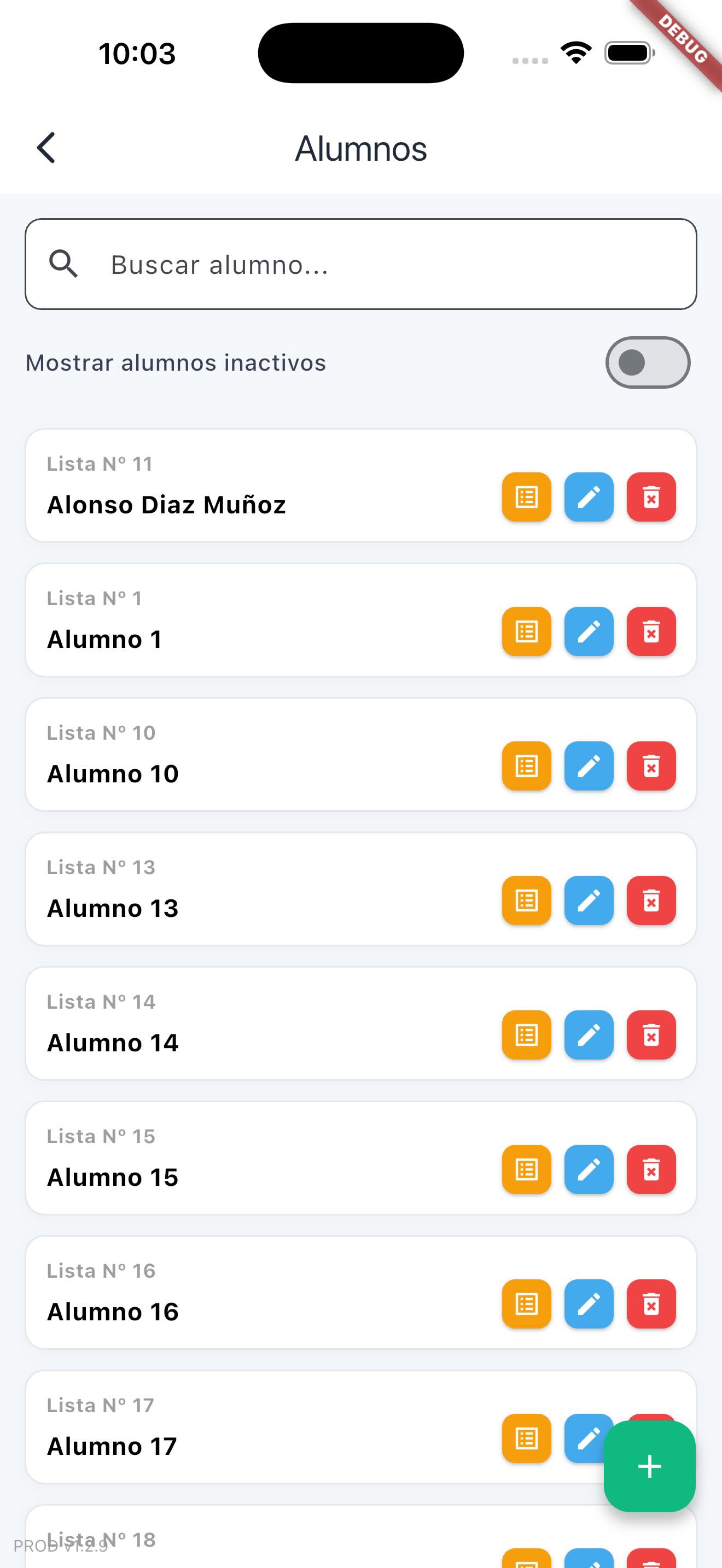
Task: Open the report icon for Alonso Diaz Muñoz
Action: point(526,498)
